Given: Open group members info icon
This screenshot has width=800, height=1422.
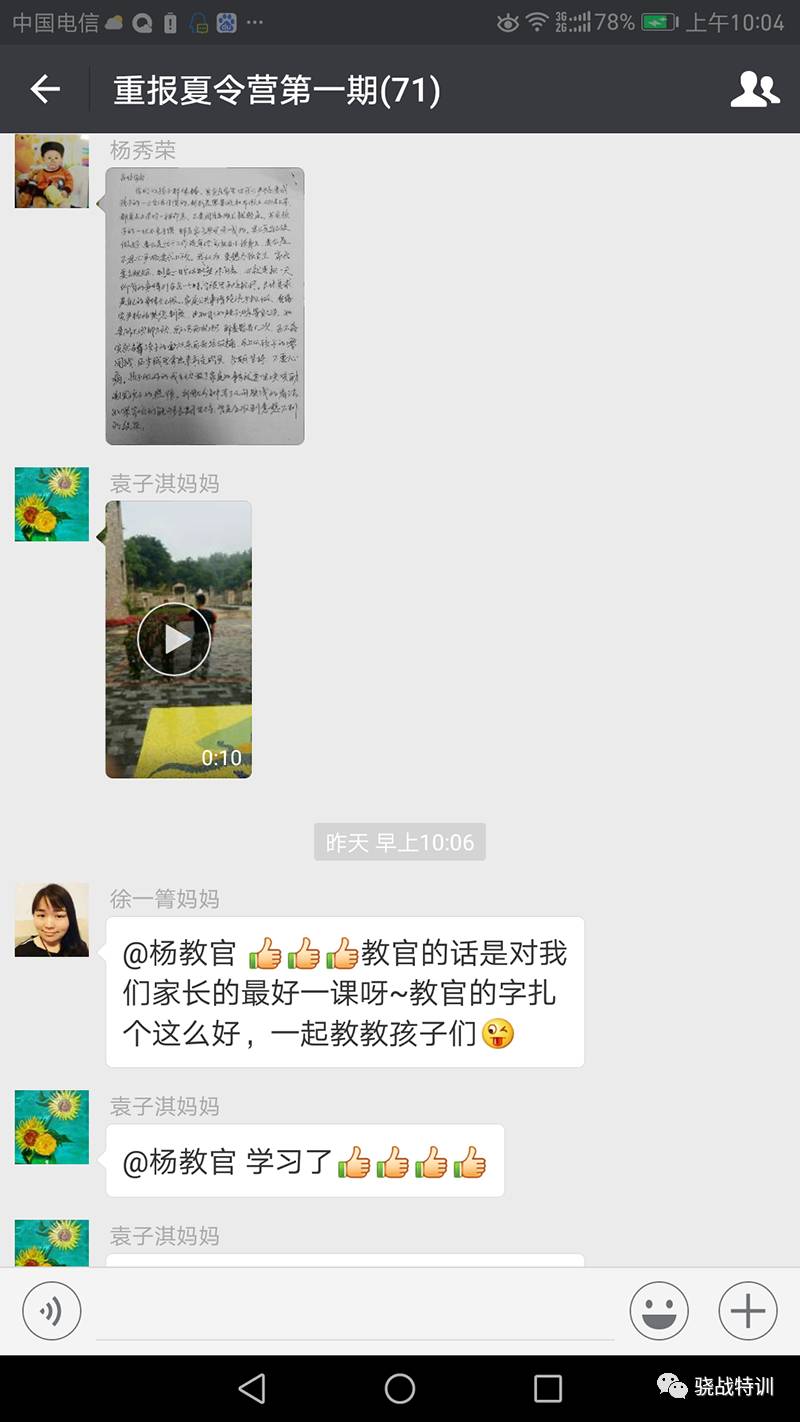Looking at the screenshot, I should tap(755, 90).
